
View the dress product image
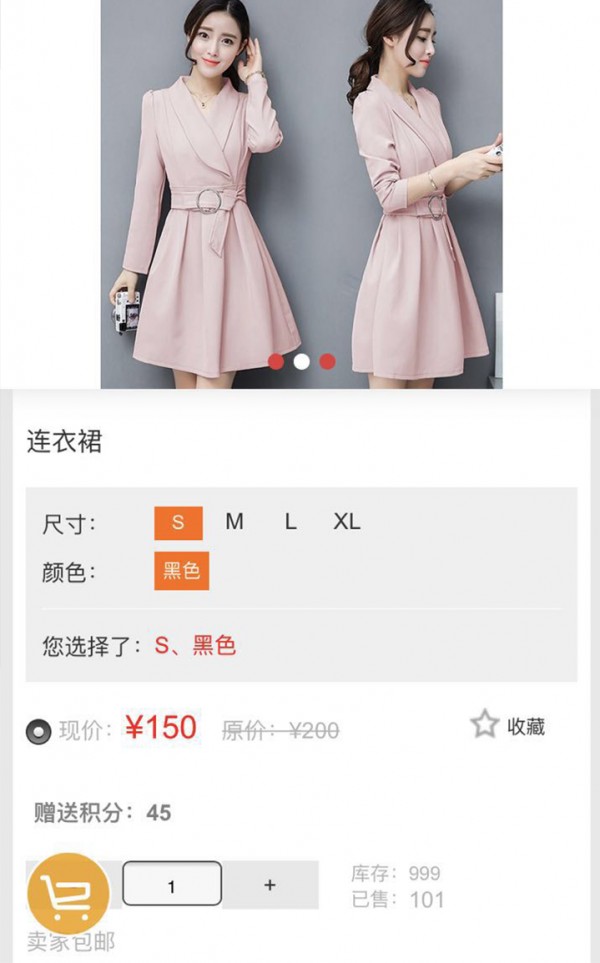coord(301,190)
